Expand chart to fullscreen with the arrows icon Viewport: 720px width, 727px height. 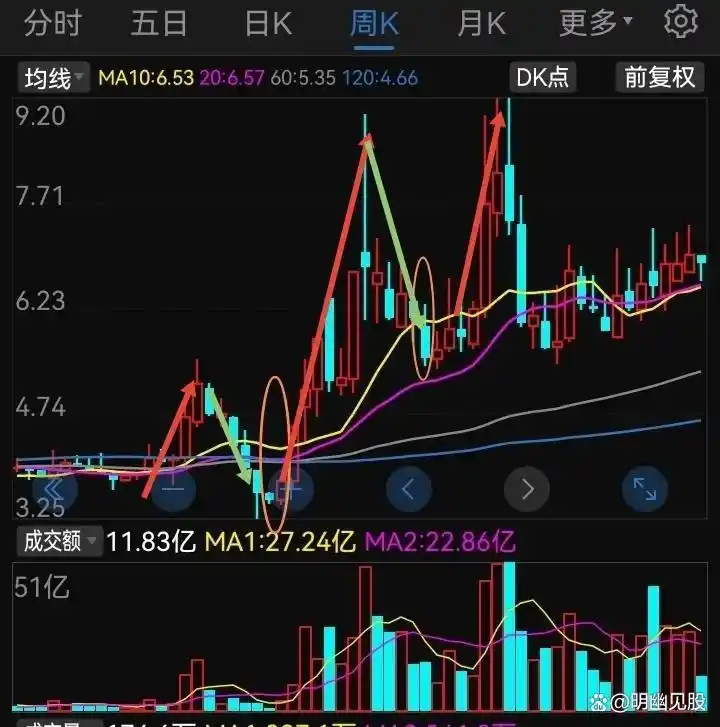pos(644,489)
